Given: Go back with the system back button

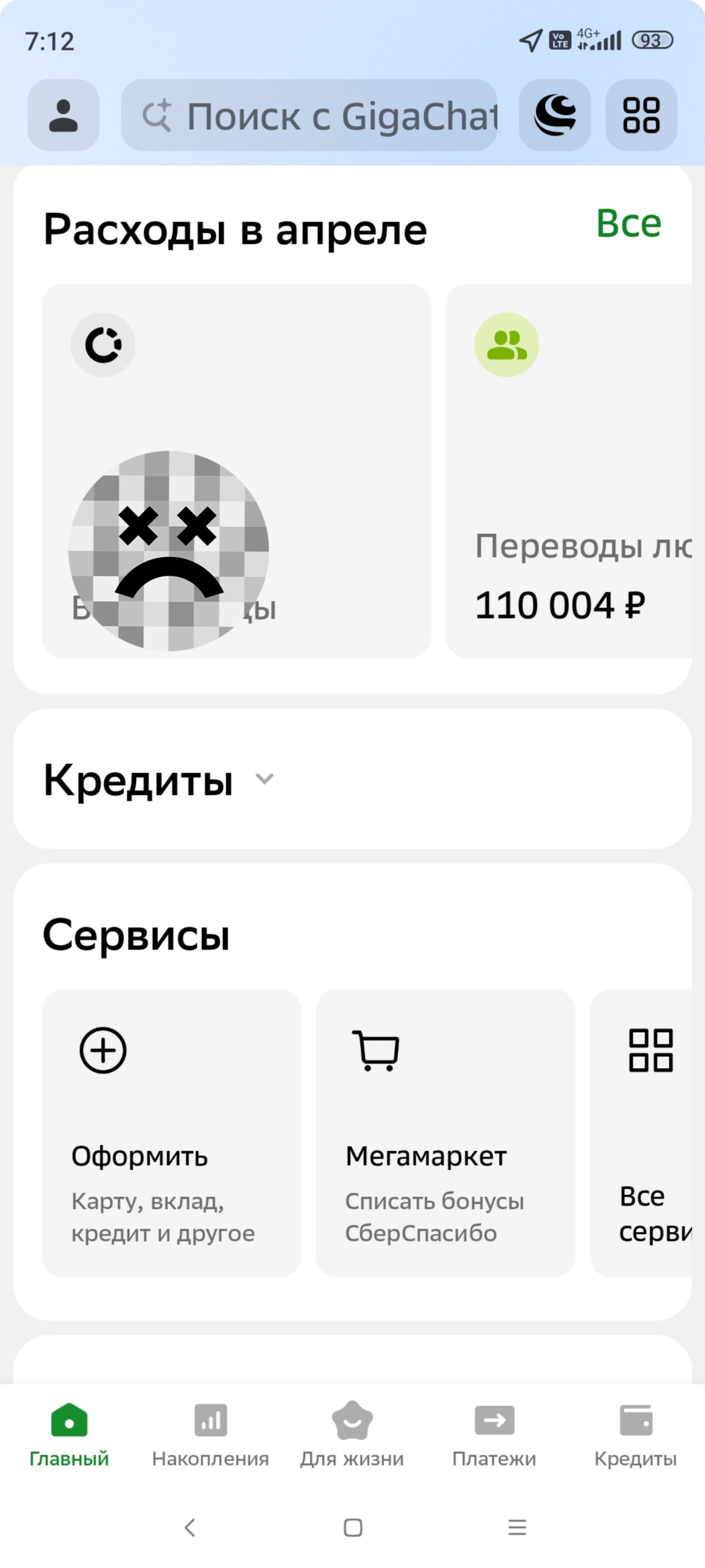Looking at the screenshot, I should pyautogui.click(x=190, y=1527).
